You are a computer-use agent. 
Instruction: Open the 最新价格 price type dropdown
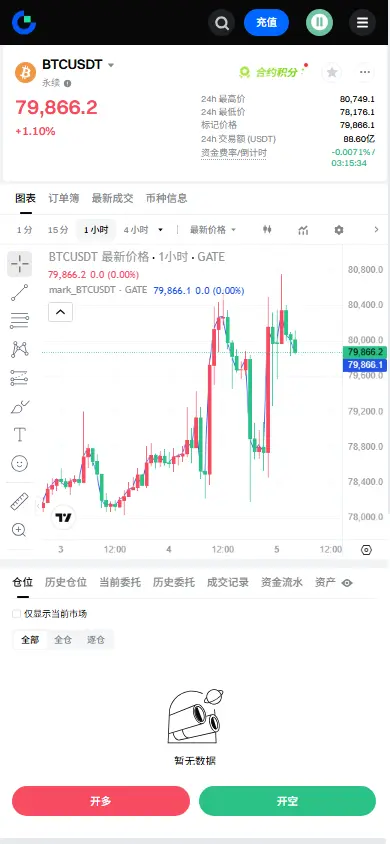click(x=213, y=230)
